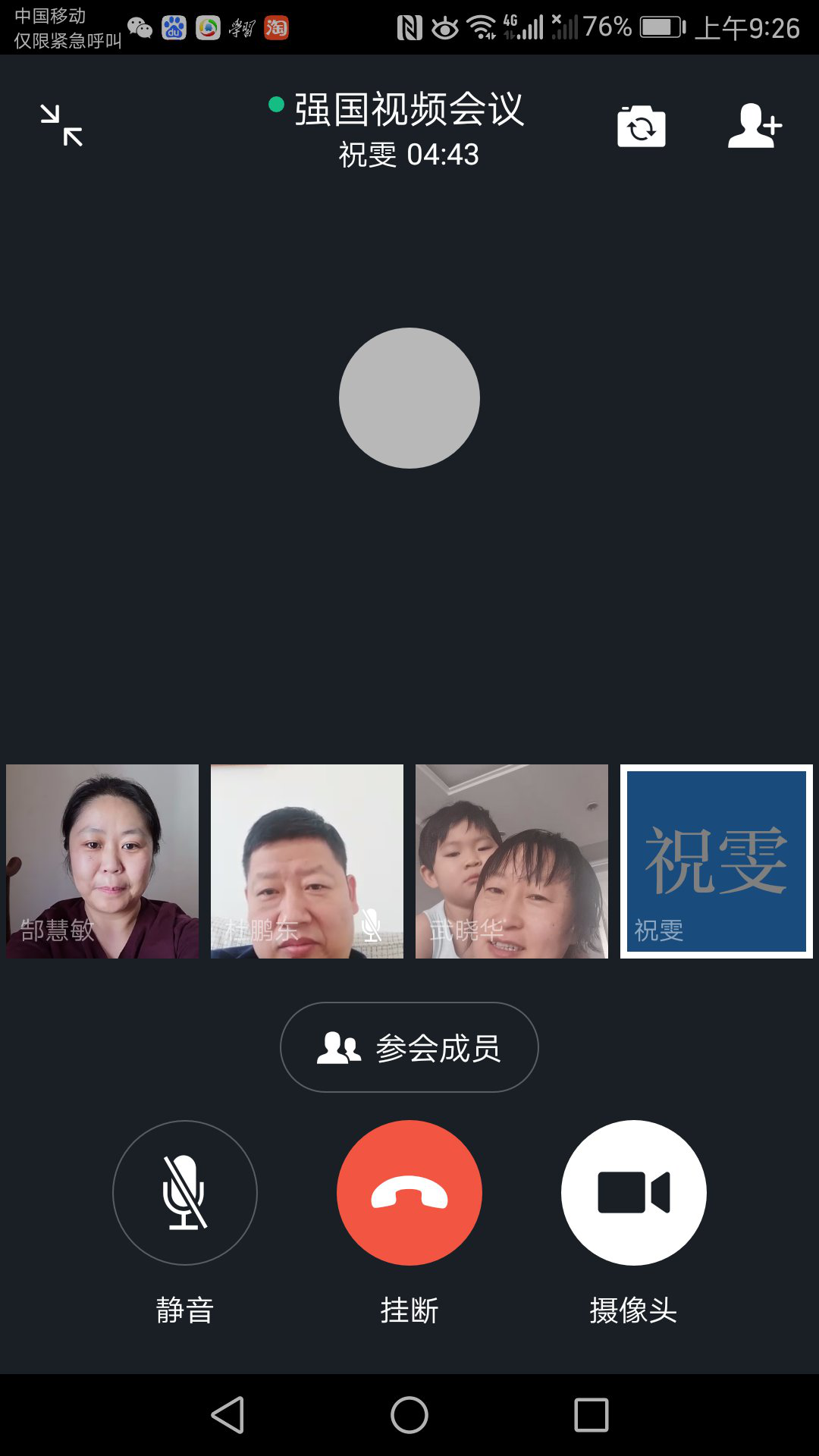Viewport: 819px width, 1456px height.
Task: Select 桂鹏东's video thumbnail
Action: 307,861
